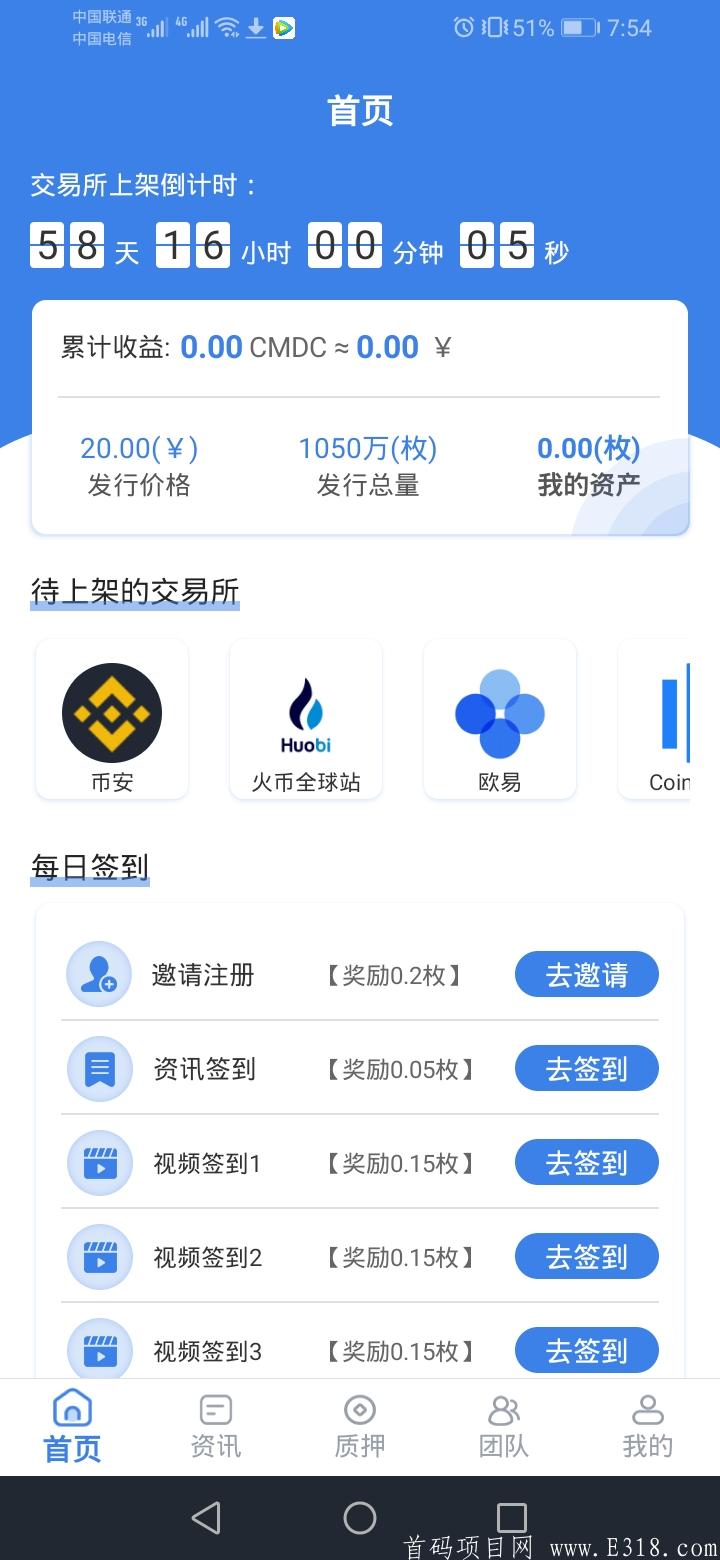Open the 待上架的交易所 section heading

pyautogui.click(x=135, y=591)
